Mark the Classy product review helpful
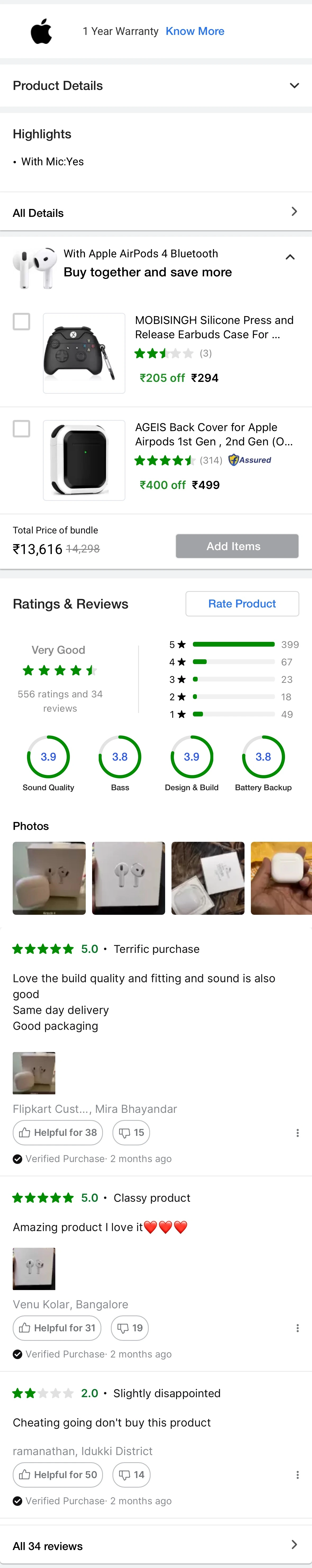 point(57,1328)
